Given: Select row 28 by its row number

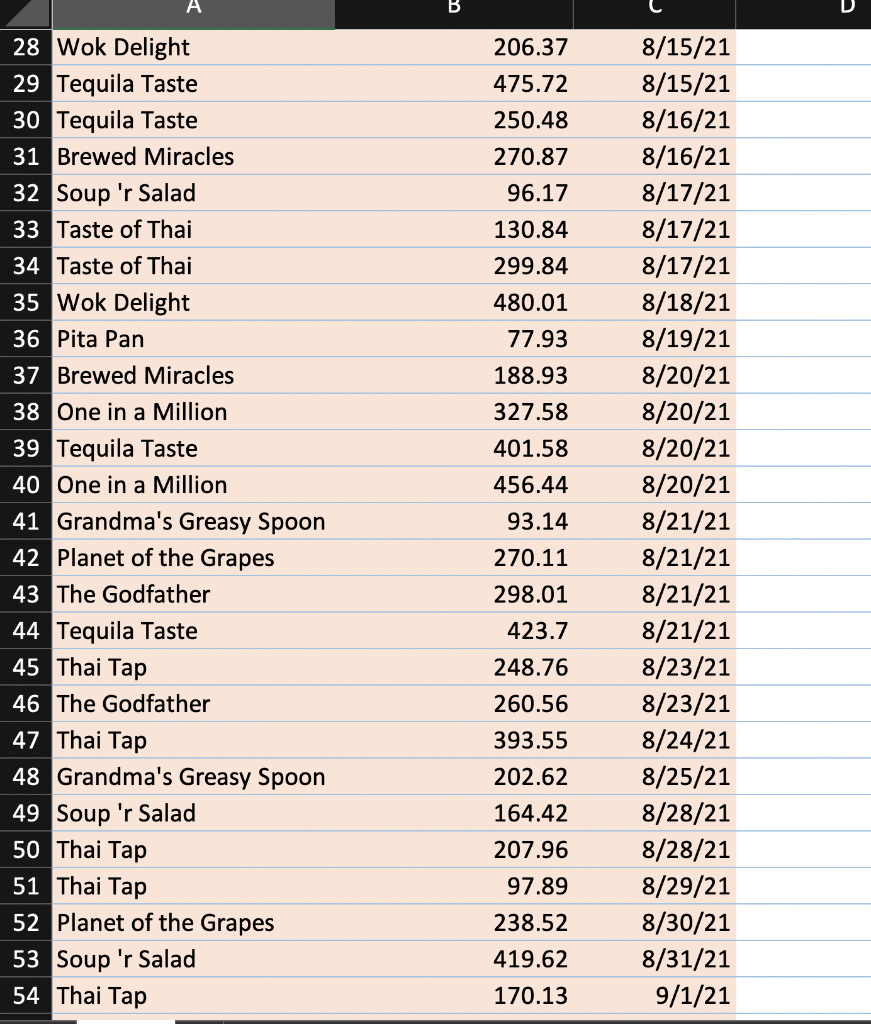Looking at the screenshot, I should [x=26, y=47].
